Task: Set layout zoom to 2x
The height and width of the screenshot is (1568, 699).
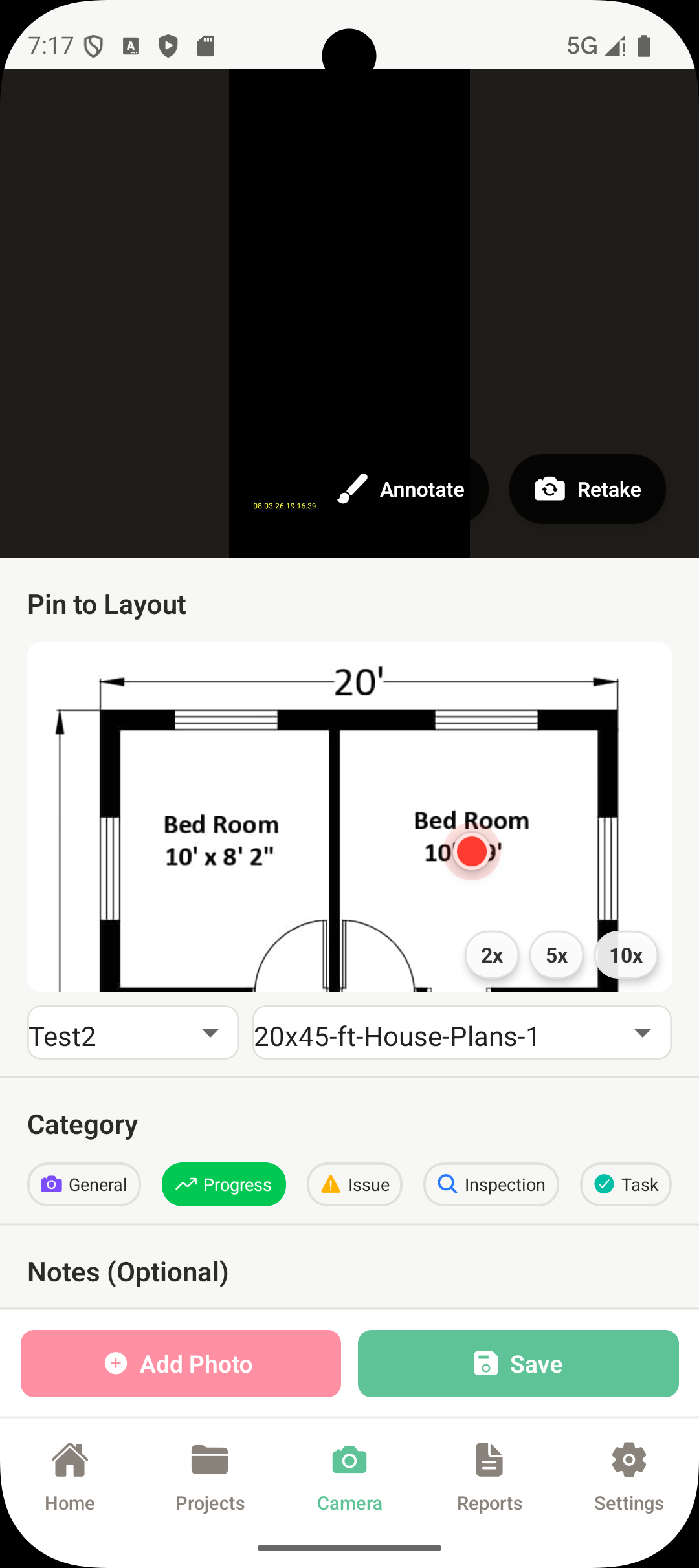Action: pos(492,955)
